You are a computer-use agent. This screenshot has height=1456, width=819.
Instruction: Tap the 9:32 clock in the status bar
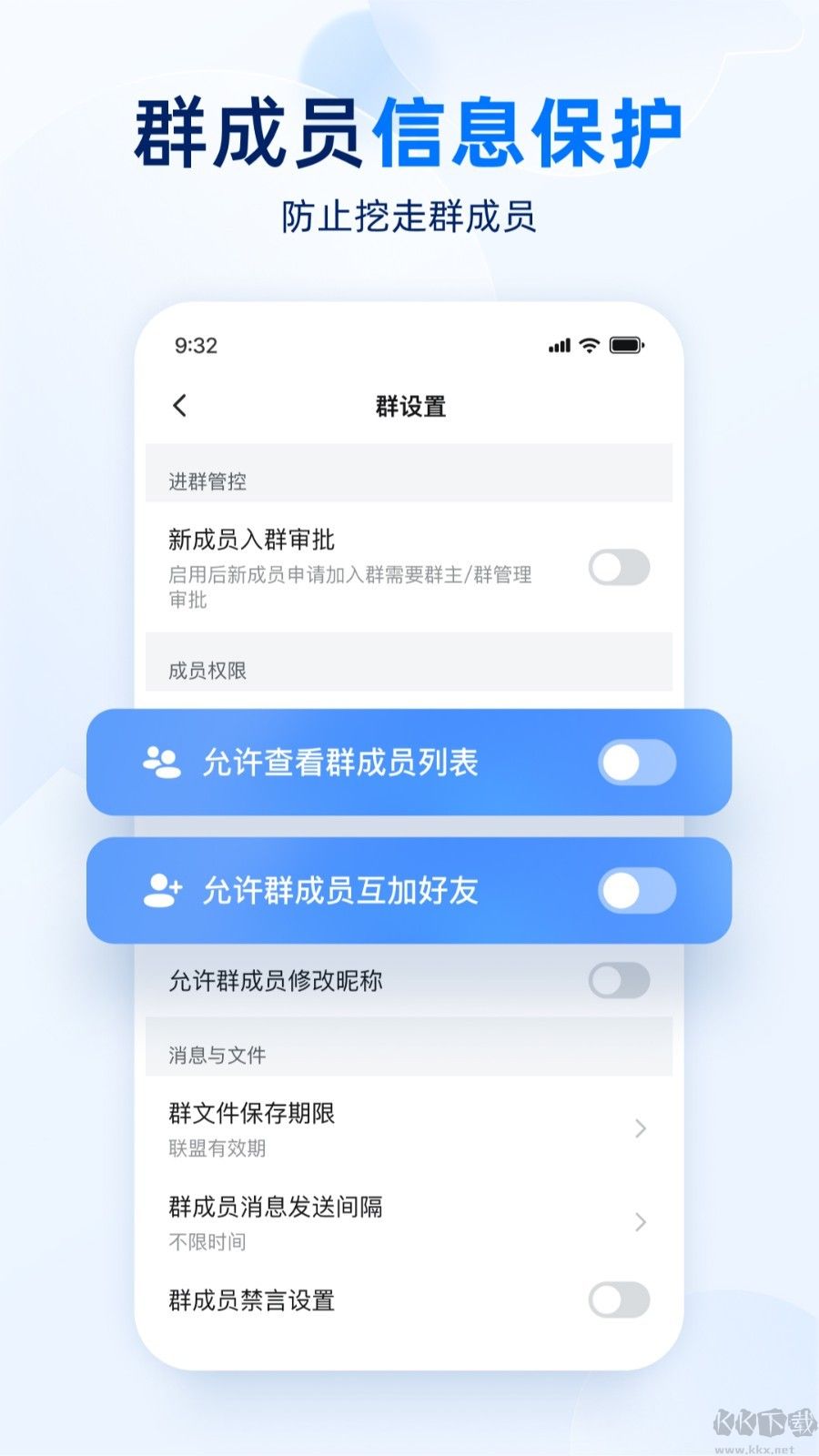click(x=194, y=347)
